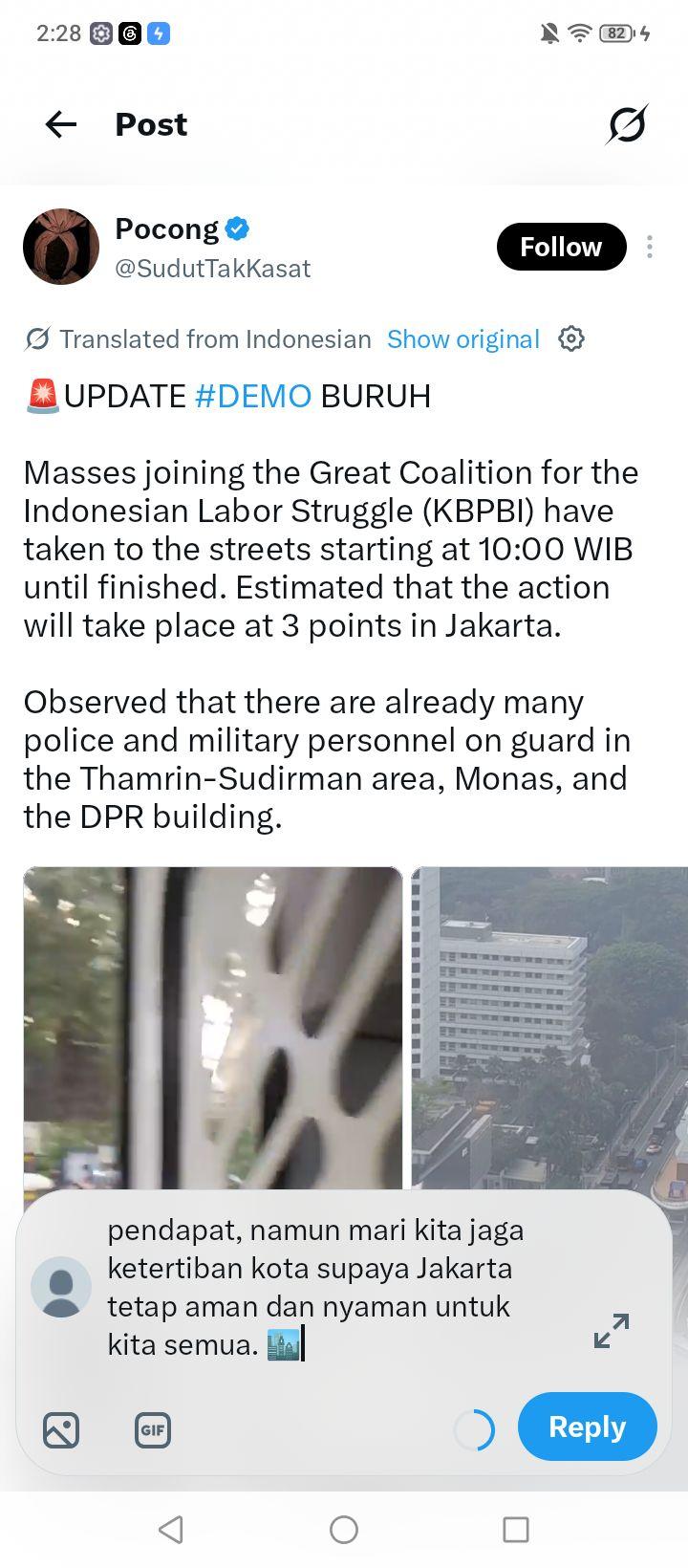View the right aerial city image
This screenshot has height=1568, width=688.
pyautogui.click(x=549, y=1028)
